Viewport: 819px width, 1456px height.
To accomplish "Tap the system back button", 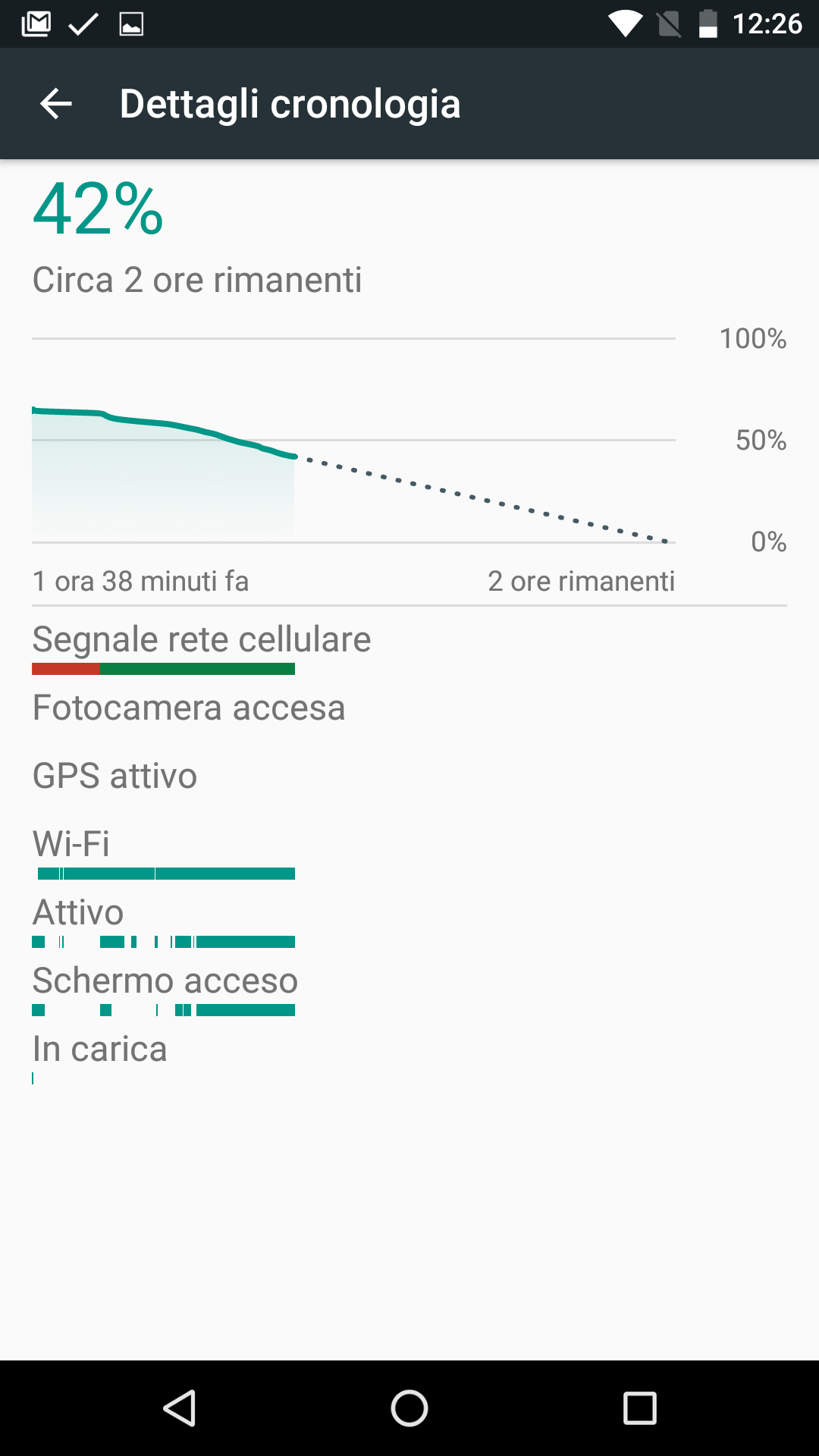I will point(180,1408).
